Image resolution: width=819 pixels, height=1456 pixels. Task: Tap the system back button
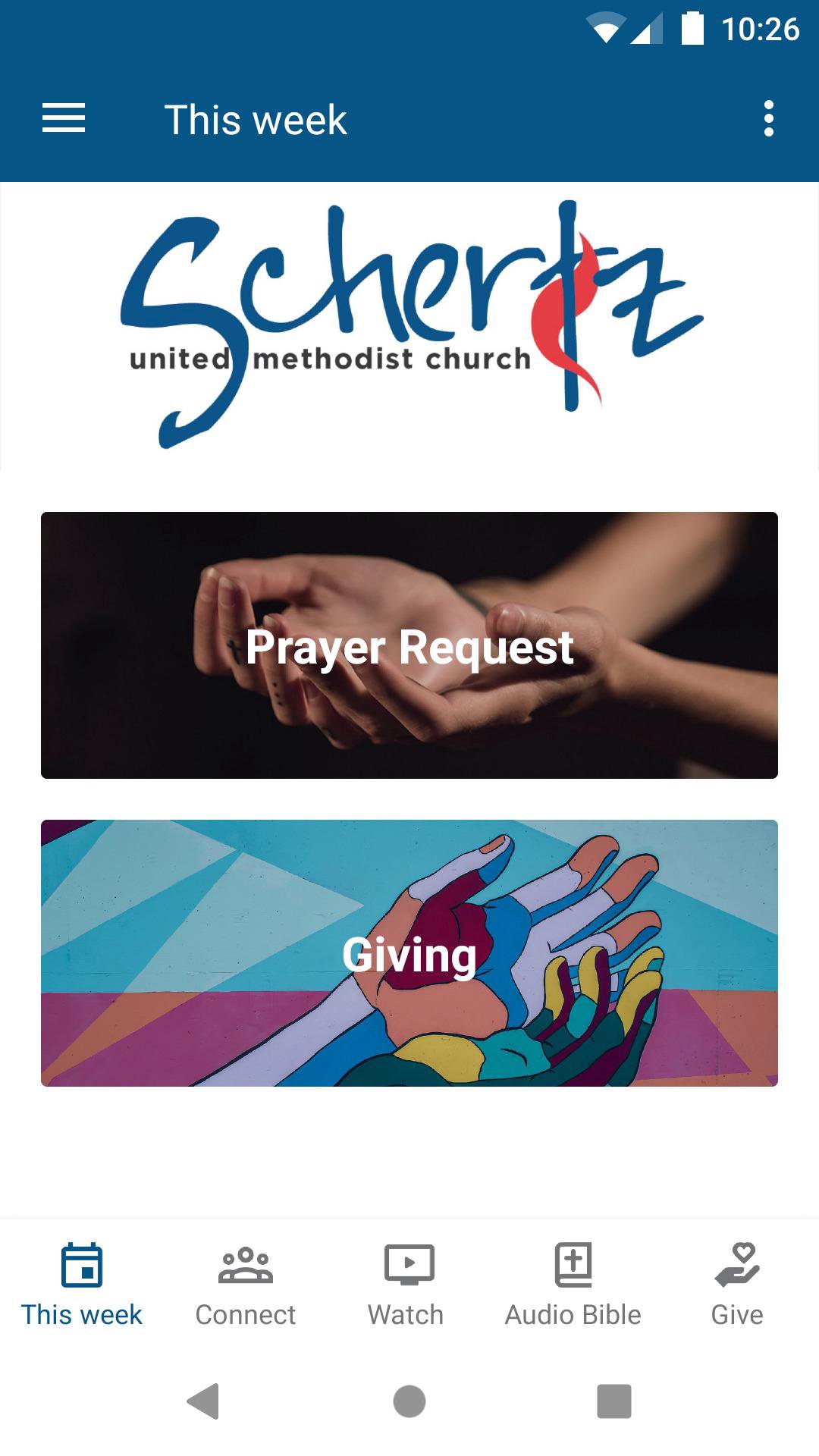[x=203, y=1401]
